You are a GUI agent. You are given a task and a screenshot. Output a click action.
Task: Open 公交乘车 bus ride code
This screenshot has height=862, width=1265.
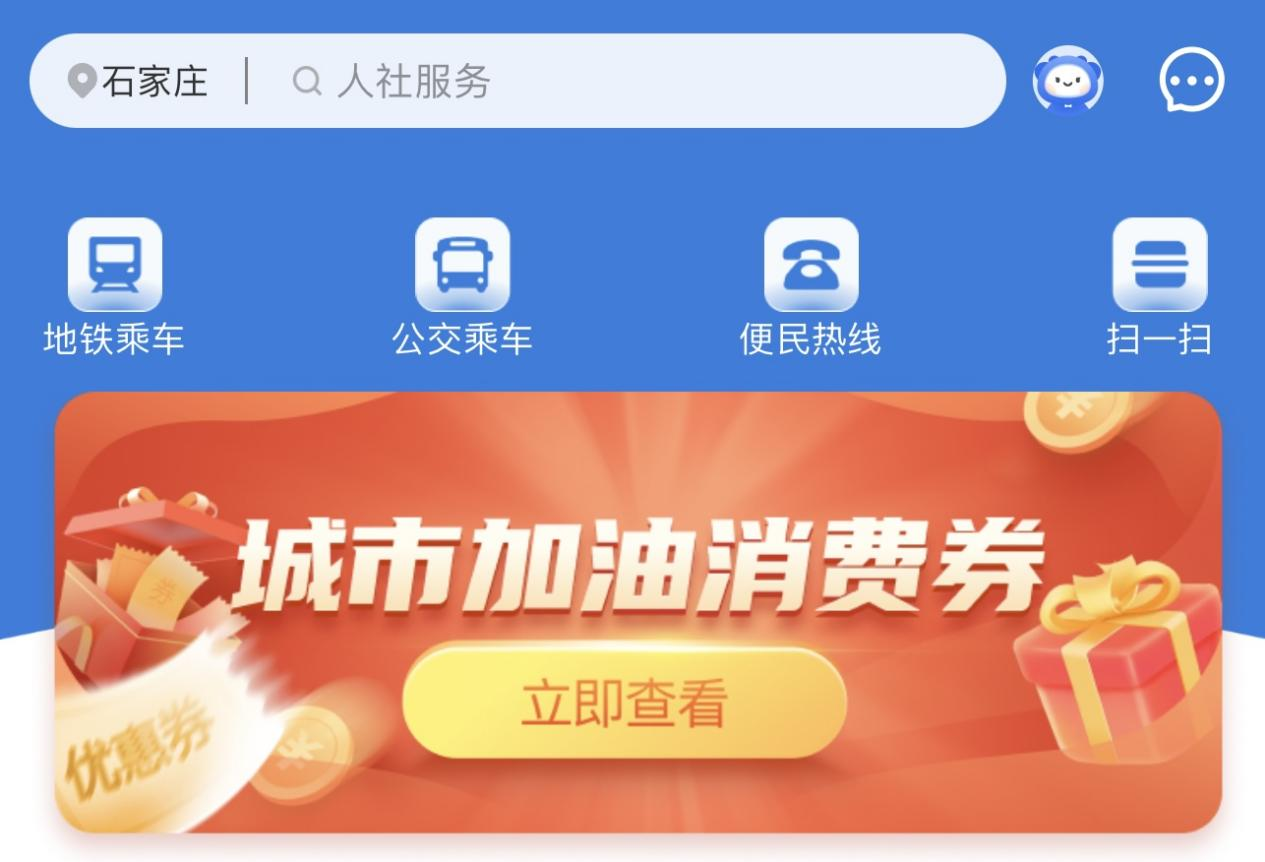pyautogui.click(x=462, y=285)
